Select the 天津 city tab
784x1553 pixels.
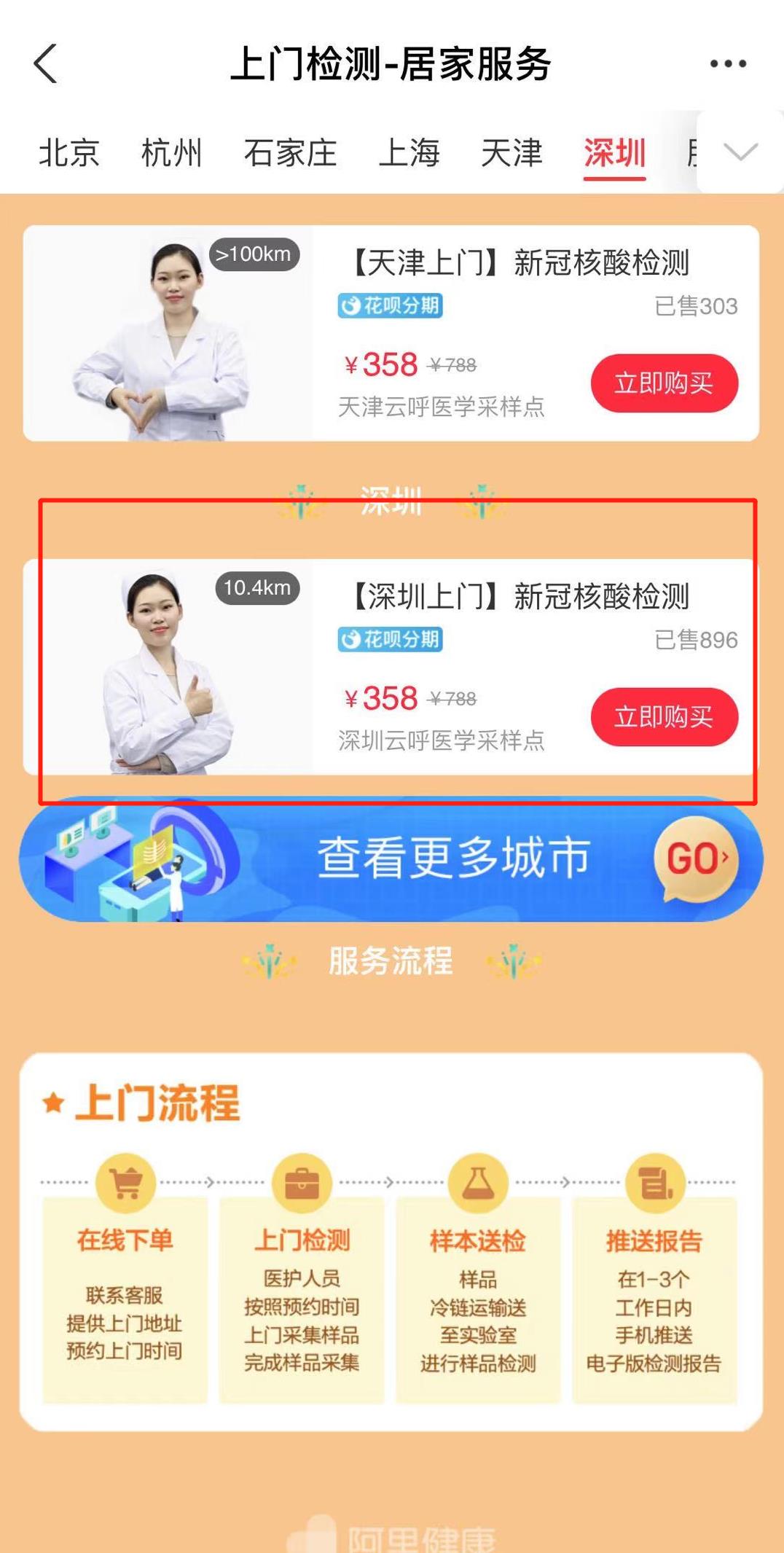[x=511, y=153]
